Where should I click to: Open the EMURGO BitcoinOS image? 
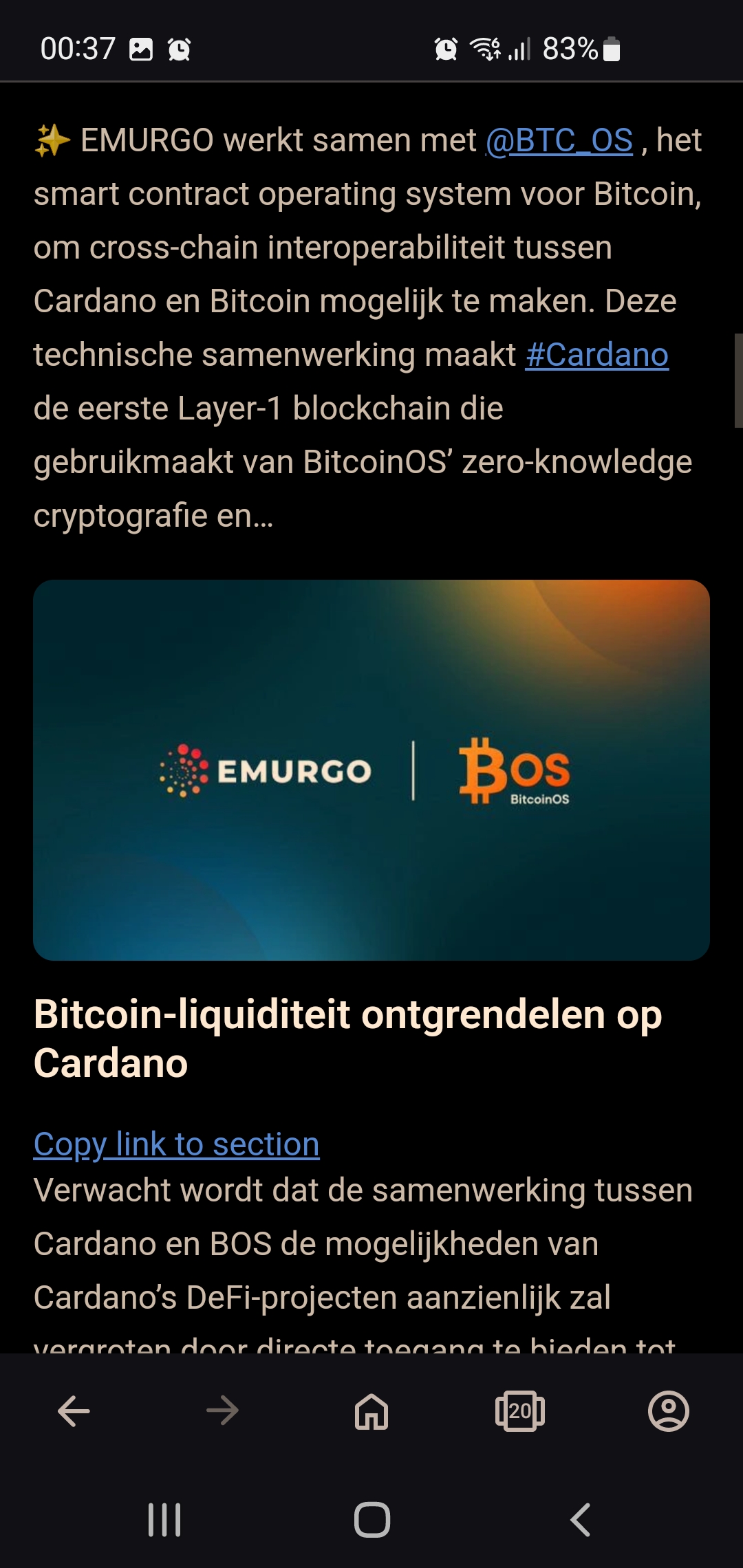(x=371, y=770)
